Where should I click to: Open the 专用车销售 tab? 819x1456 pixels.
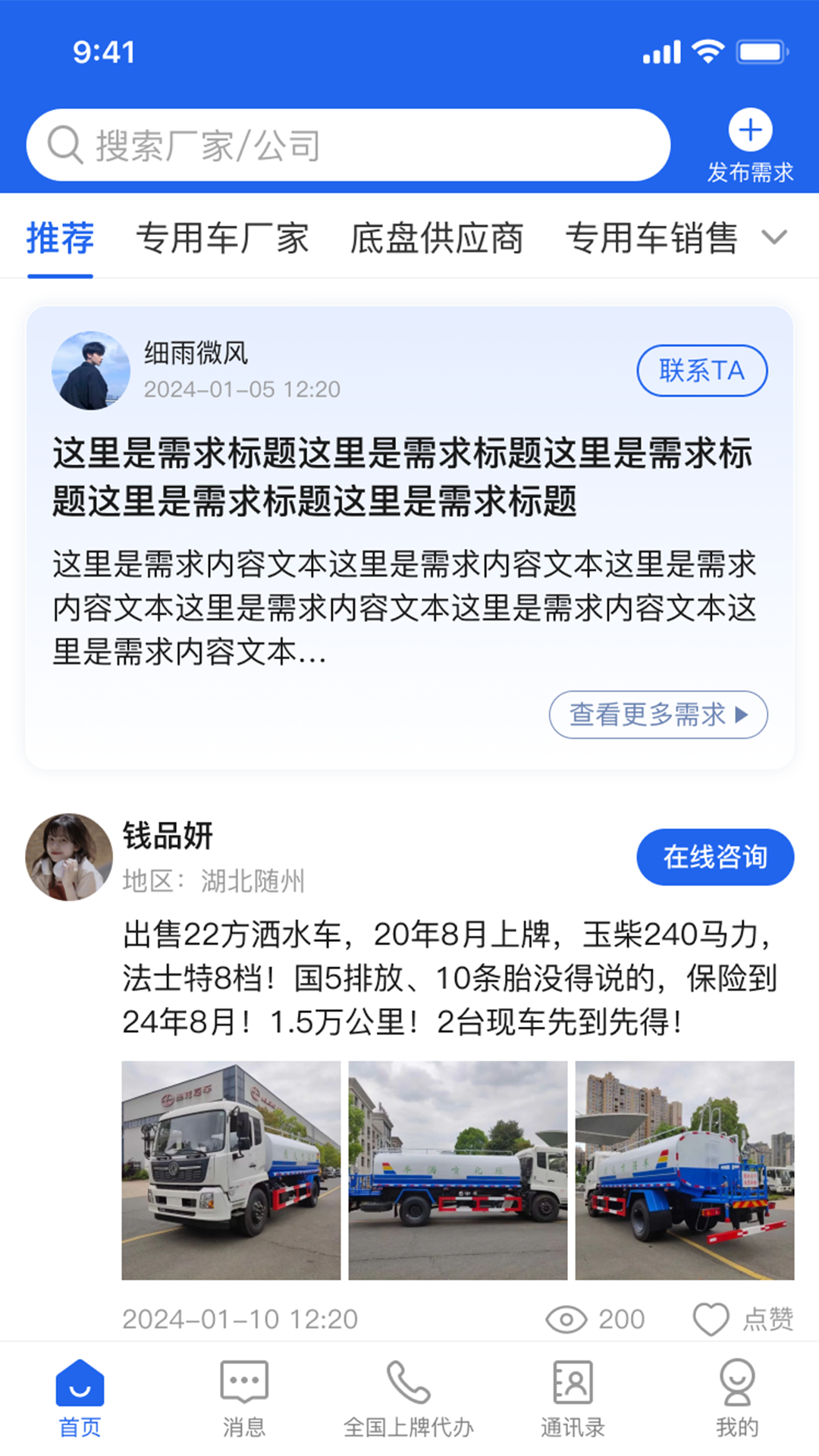point(651,238)
